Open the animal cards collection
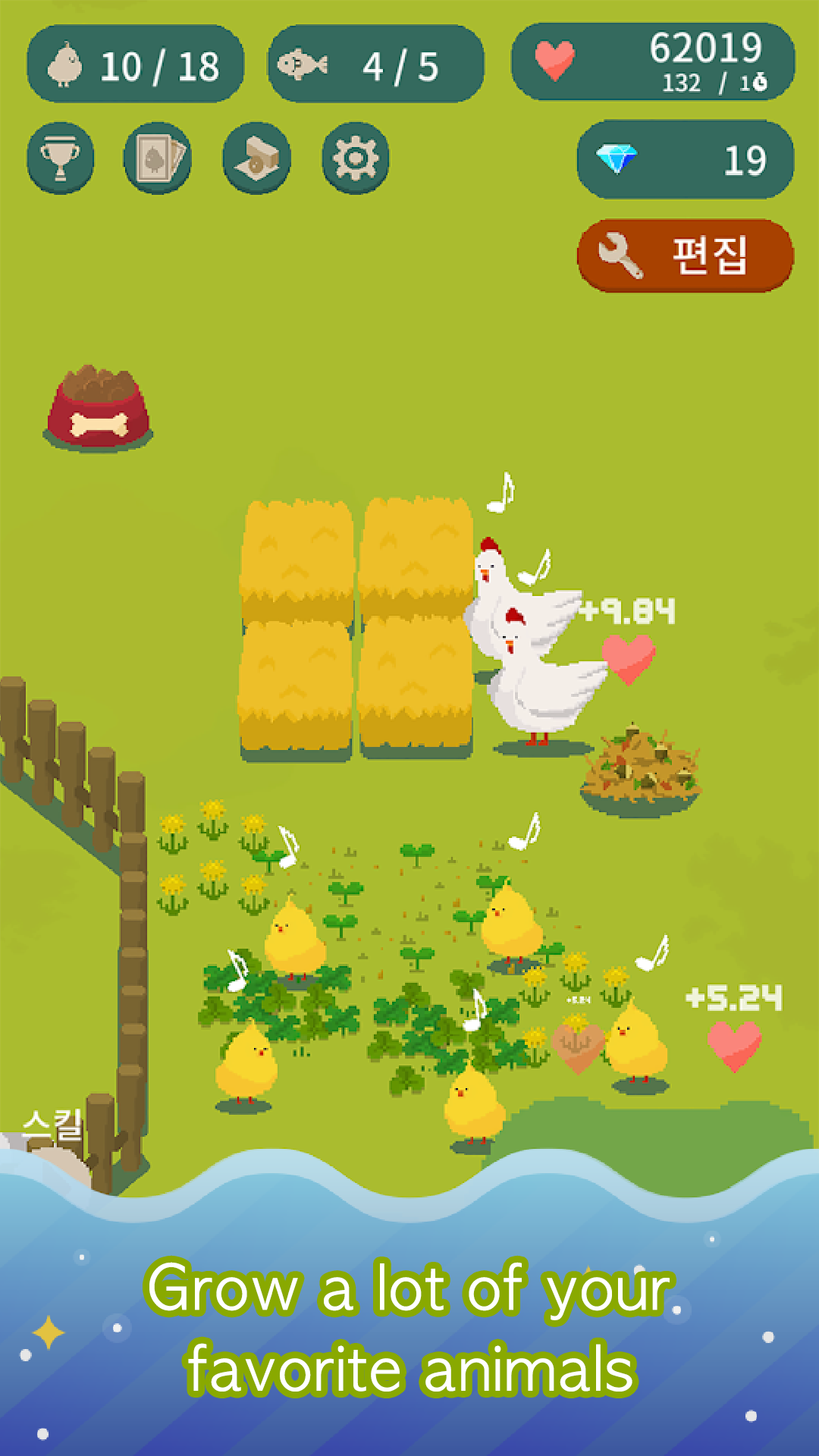 tap(158, 158)
